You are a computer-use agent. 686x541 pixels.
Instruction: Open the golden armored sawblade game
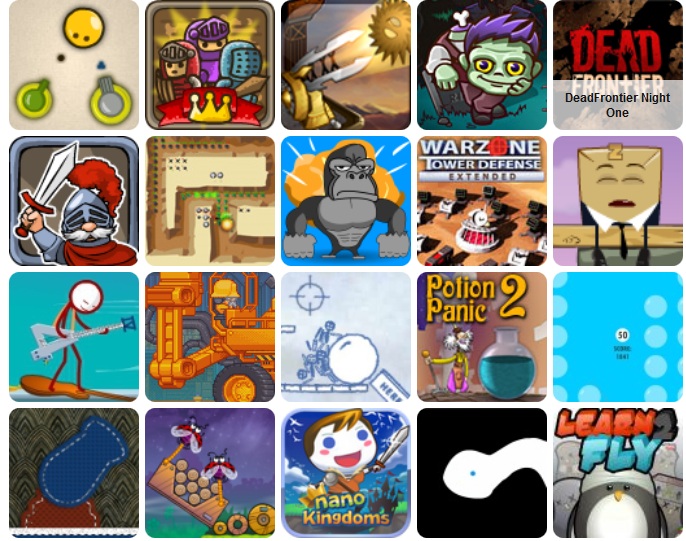345,65
